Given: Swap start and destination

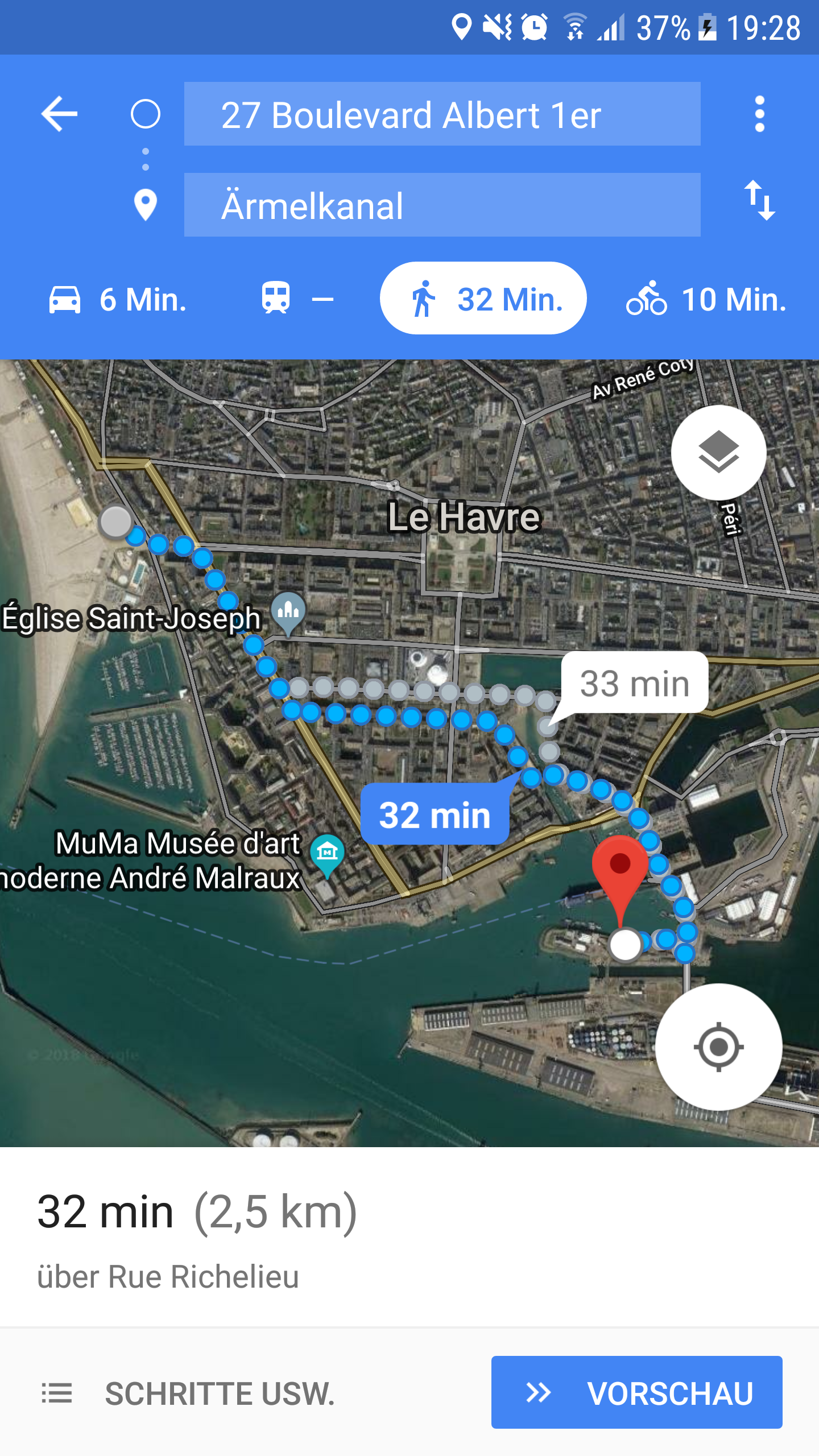Looking at the screenshot, I should (759, 200).
